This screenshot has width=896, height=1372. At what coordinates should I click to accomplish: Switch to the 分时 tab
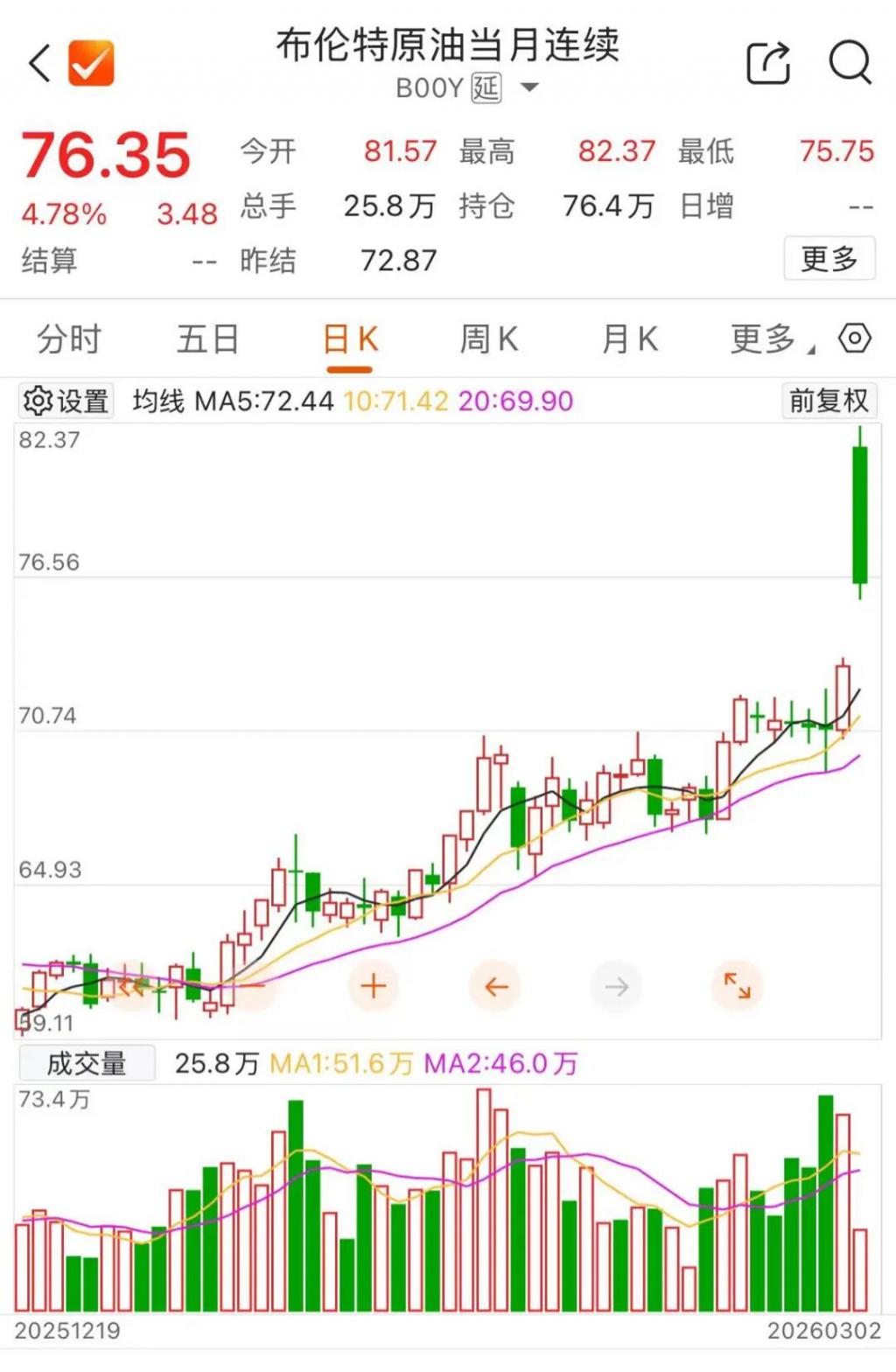click(68, 339)
